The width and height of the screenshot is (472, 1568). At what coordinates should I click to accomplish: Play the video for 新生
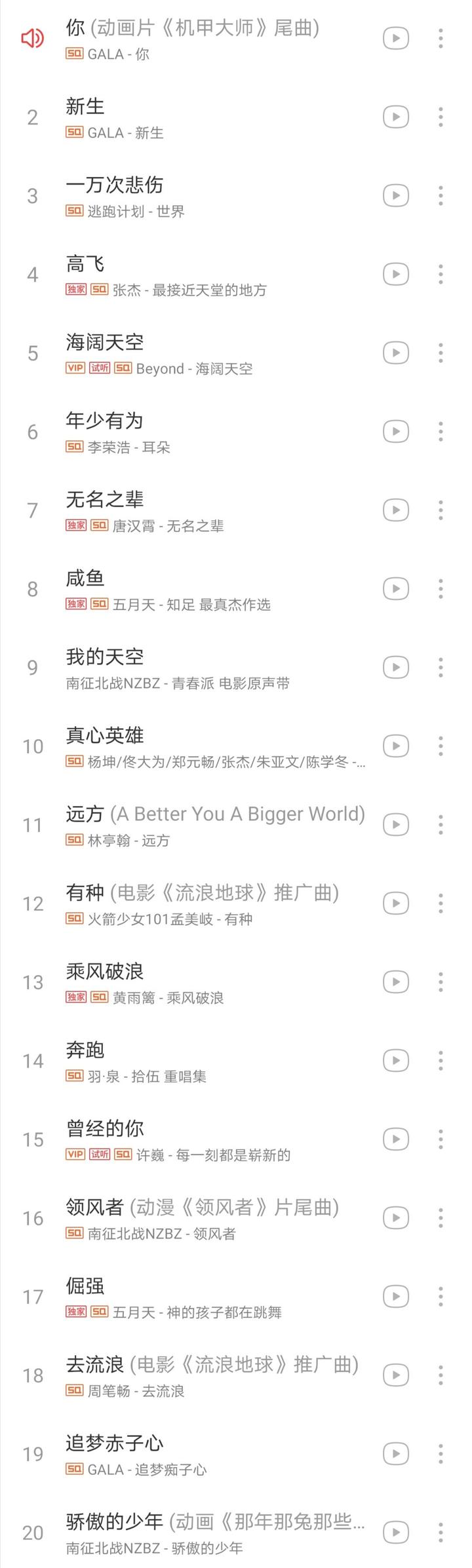point(396,117)
